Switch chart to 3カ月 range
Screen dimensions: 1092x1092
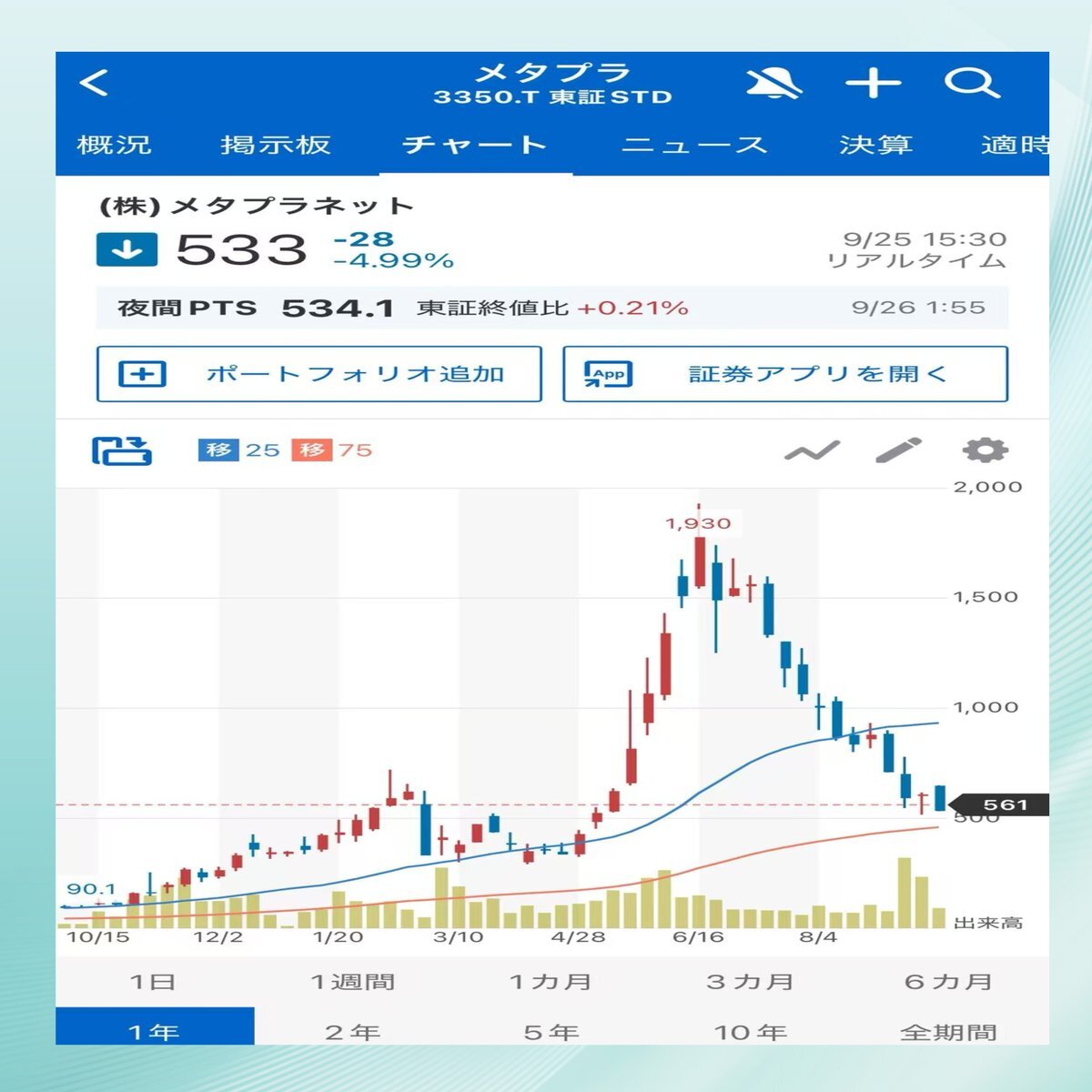click(x=750, y=982)
